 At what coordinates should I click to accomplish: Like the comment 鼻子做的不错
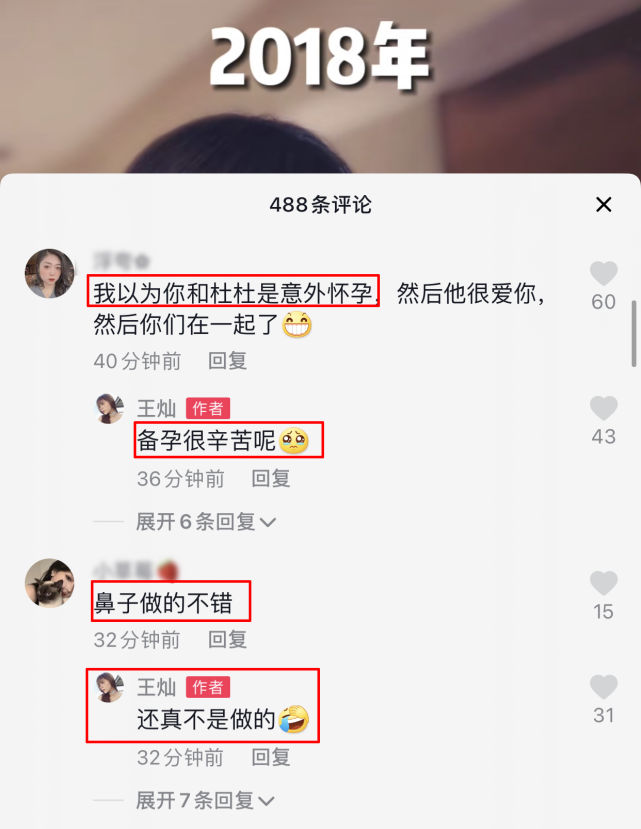click(603, 583)
